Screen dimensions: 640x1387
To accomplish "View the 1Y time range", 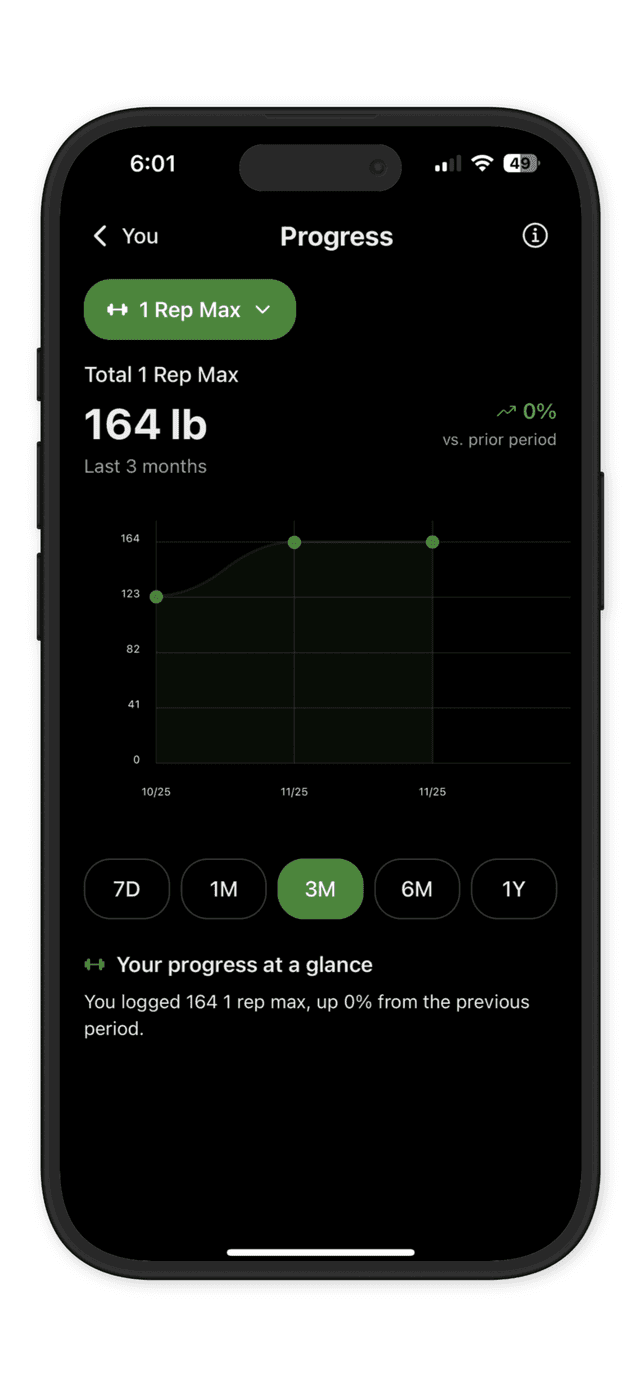I will point(513,889).
